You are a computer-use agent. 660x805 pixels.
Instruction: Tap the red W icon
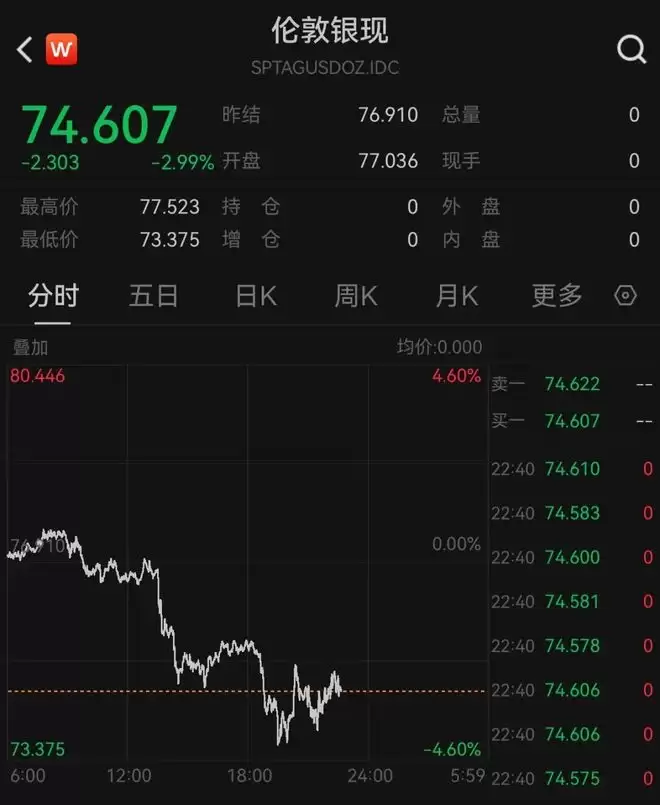coord(62,49)
